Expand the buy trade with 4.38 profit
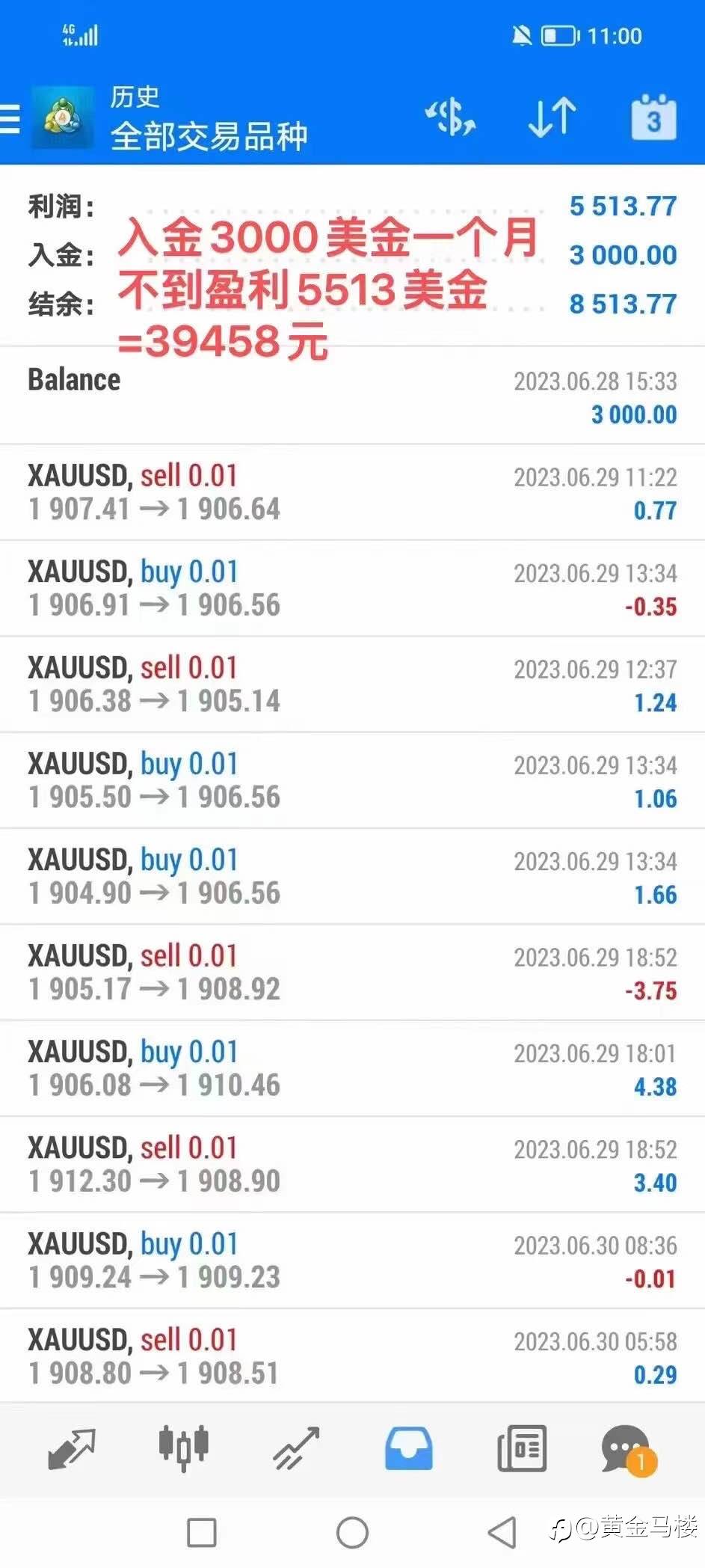The image size is (705, 1568). coord(352,1069)
